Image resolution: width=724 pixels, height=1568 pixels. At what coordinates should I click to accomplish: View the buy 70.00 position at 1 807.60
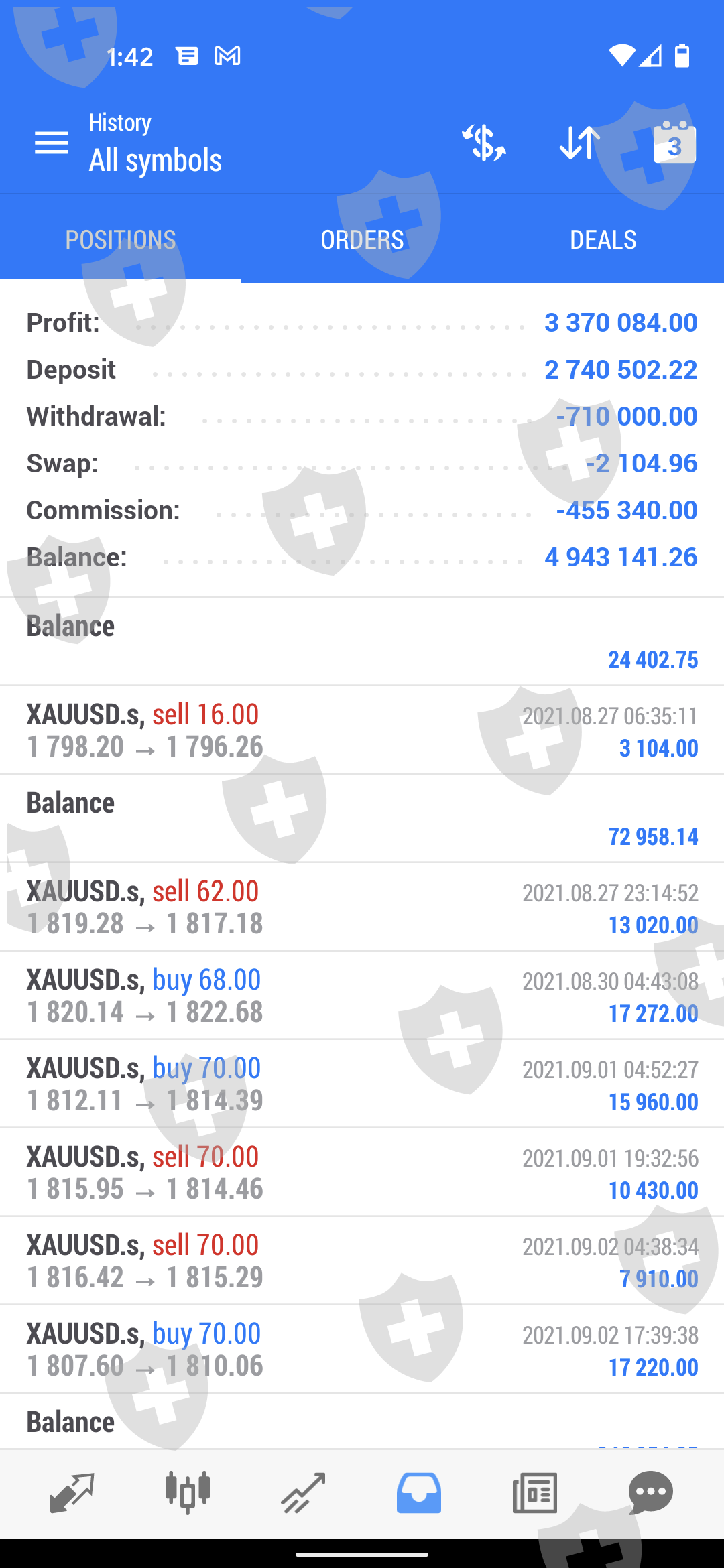(362, 1350)
